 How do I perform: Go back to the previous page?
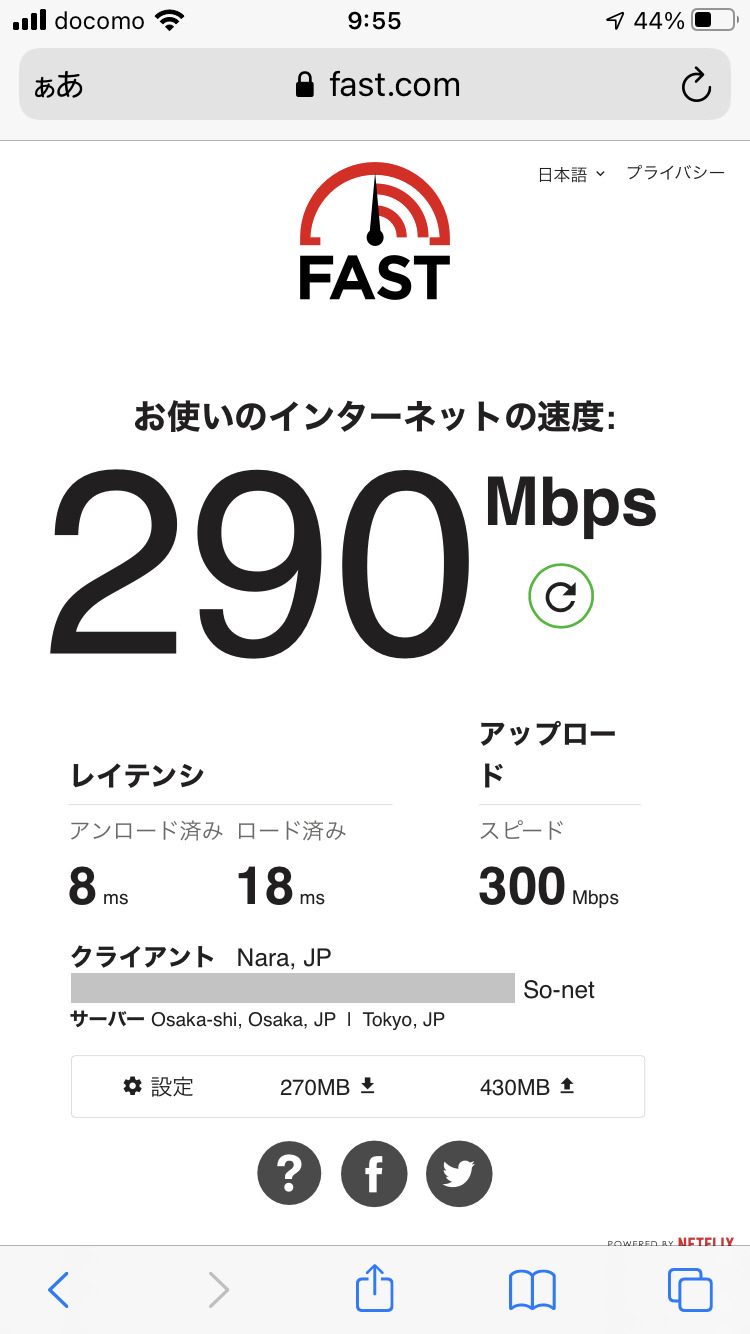pos(59,1290)
